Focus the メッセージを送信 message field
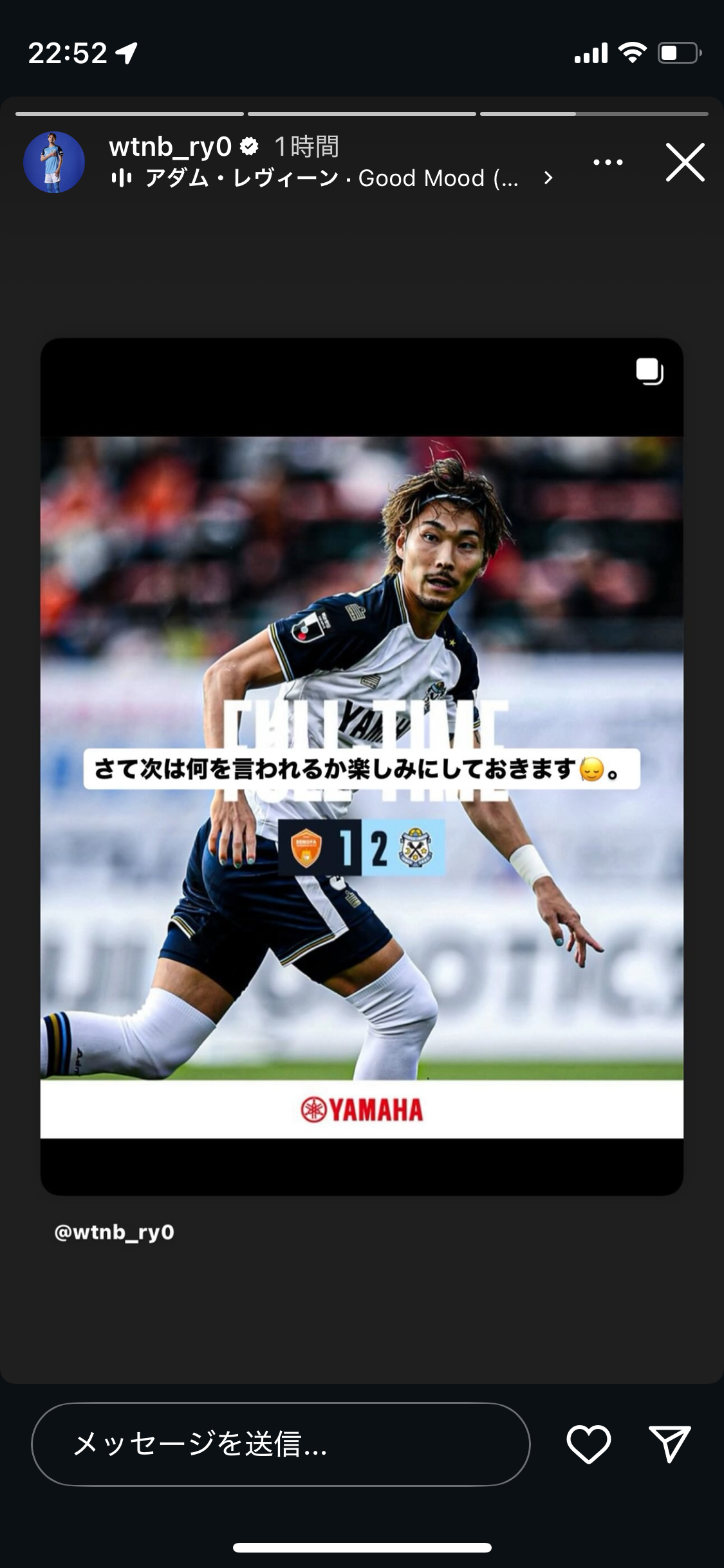Image resolution: width=724 pixels, height=1568 pixels. pos(281,1444)
